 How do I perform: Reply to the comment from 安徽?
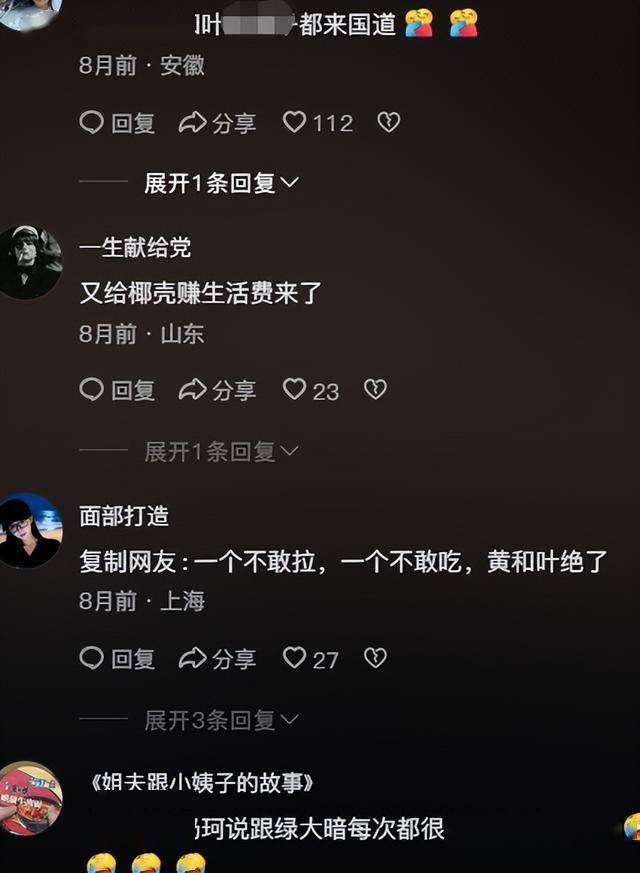(x=117, y=123)
